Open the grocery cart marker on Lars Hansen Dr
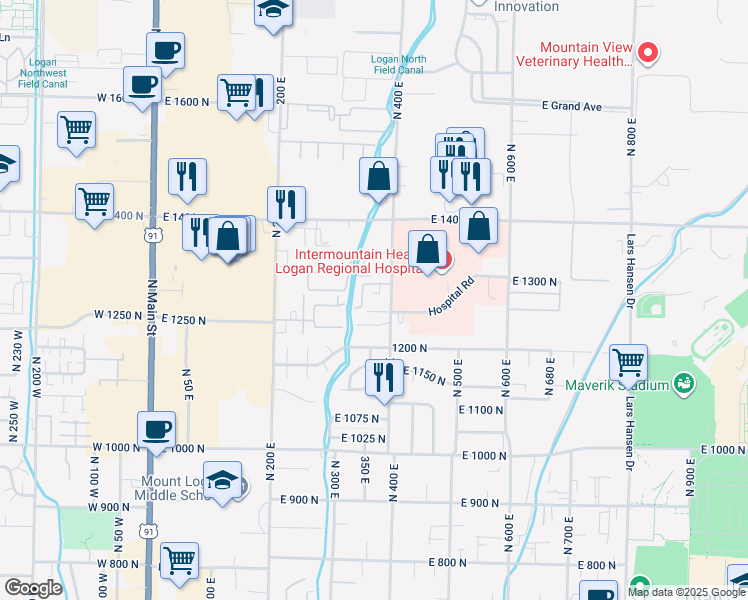Screen dimensions: 748x600 point(628,361)
